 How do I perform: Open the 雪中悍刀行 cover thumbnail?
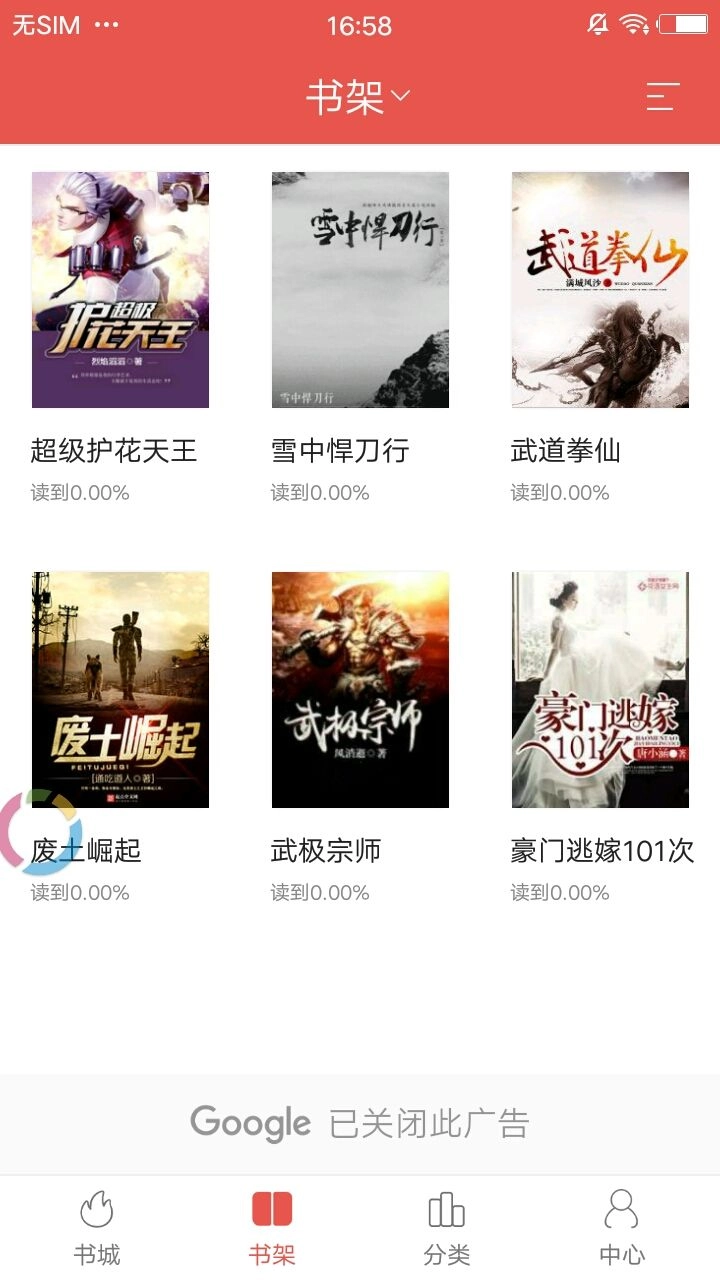[x=360, y=289]
